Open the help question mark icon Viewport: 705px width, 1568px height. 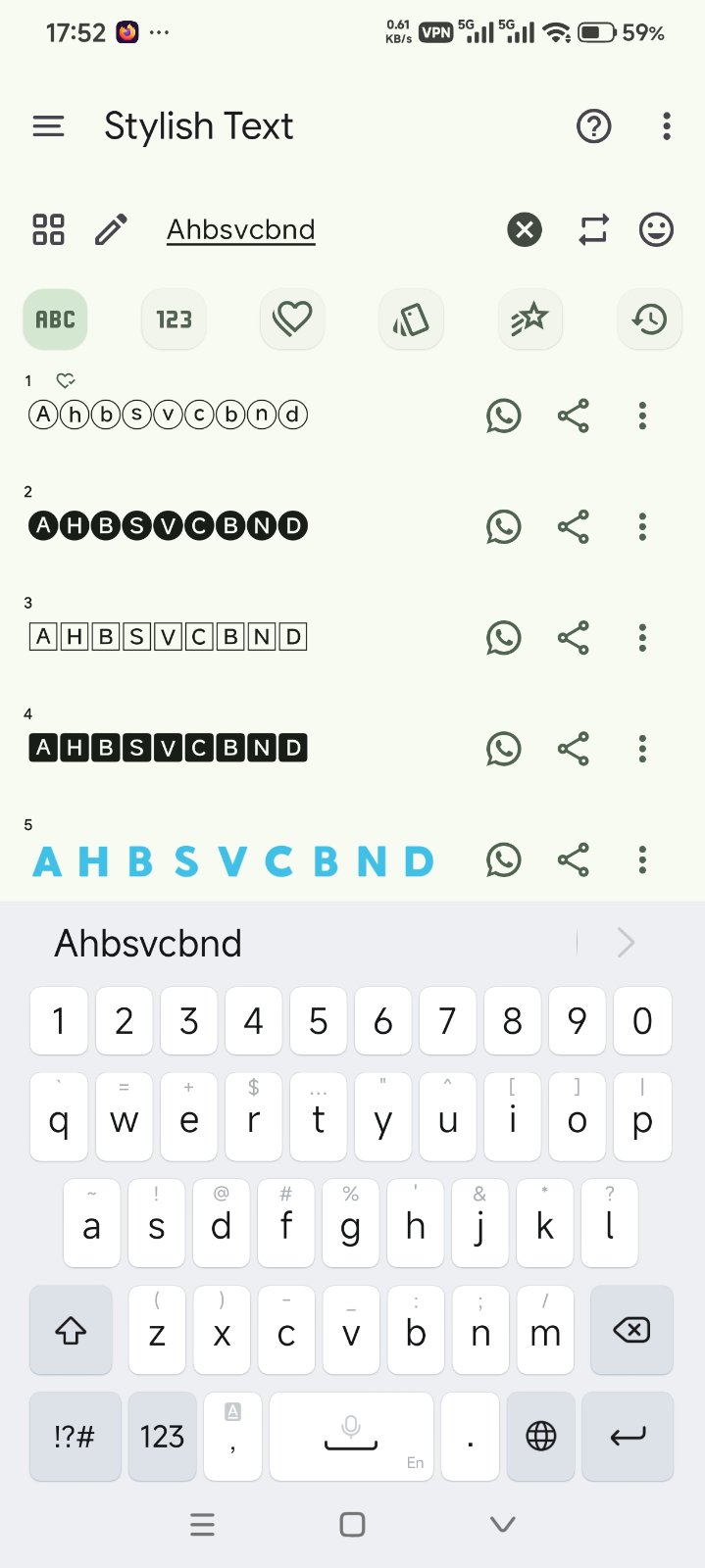tap(593, 126)
